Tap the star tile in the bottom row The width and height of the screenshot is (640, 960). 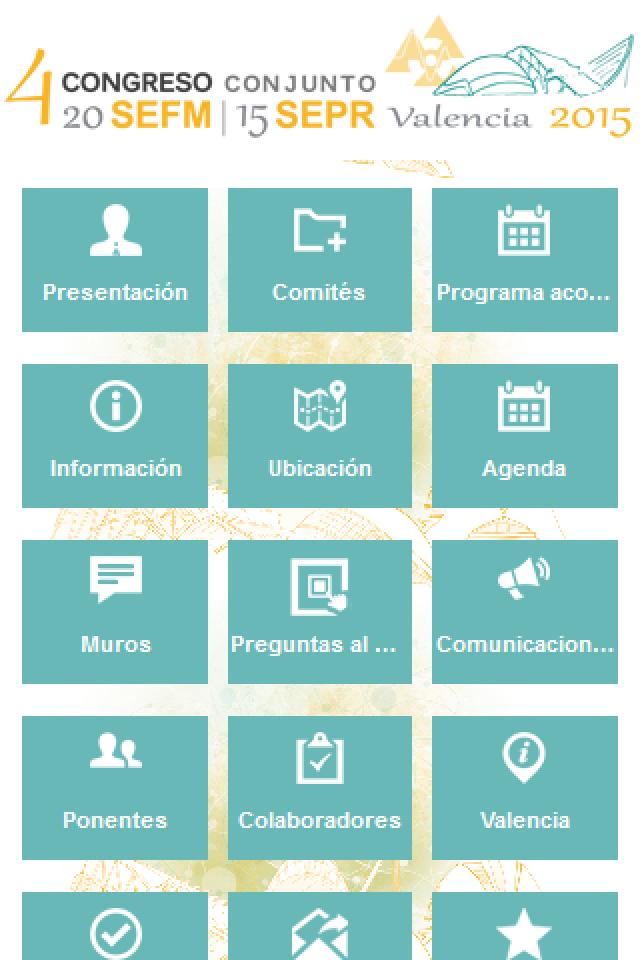click(x=525, y=928)
